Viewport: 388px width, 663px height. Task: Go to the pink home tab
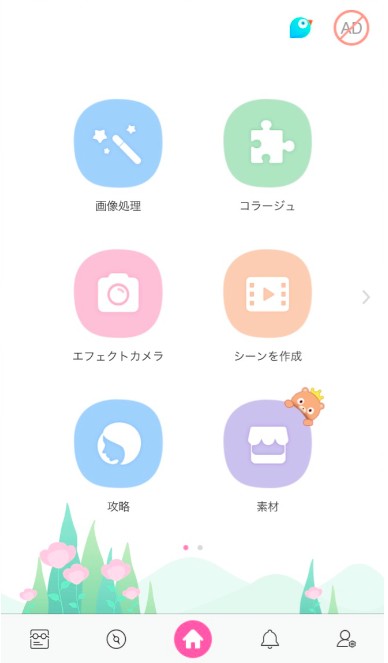click(x=193, y=639)
